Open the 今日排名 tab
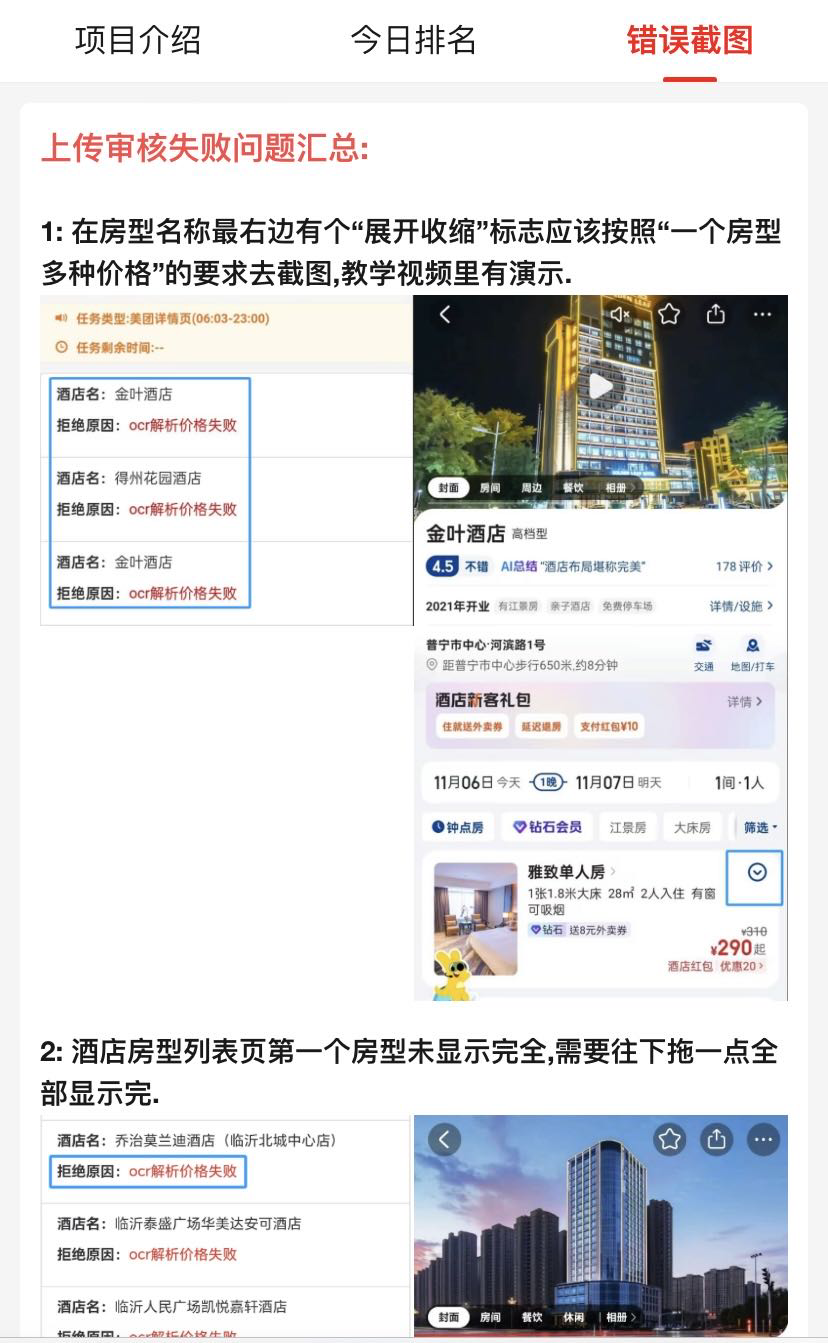The height and width of the screenshot is (1343, 828). (413, 41)
